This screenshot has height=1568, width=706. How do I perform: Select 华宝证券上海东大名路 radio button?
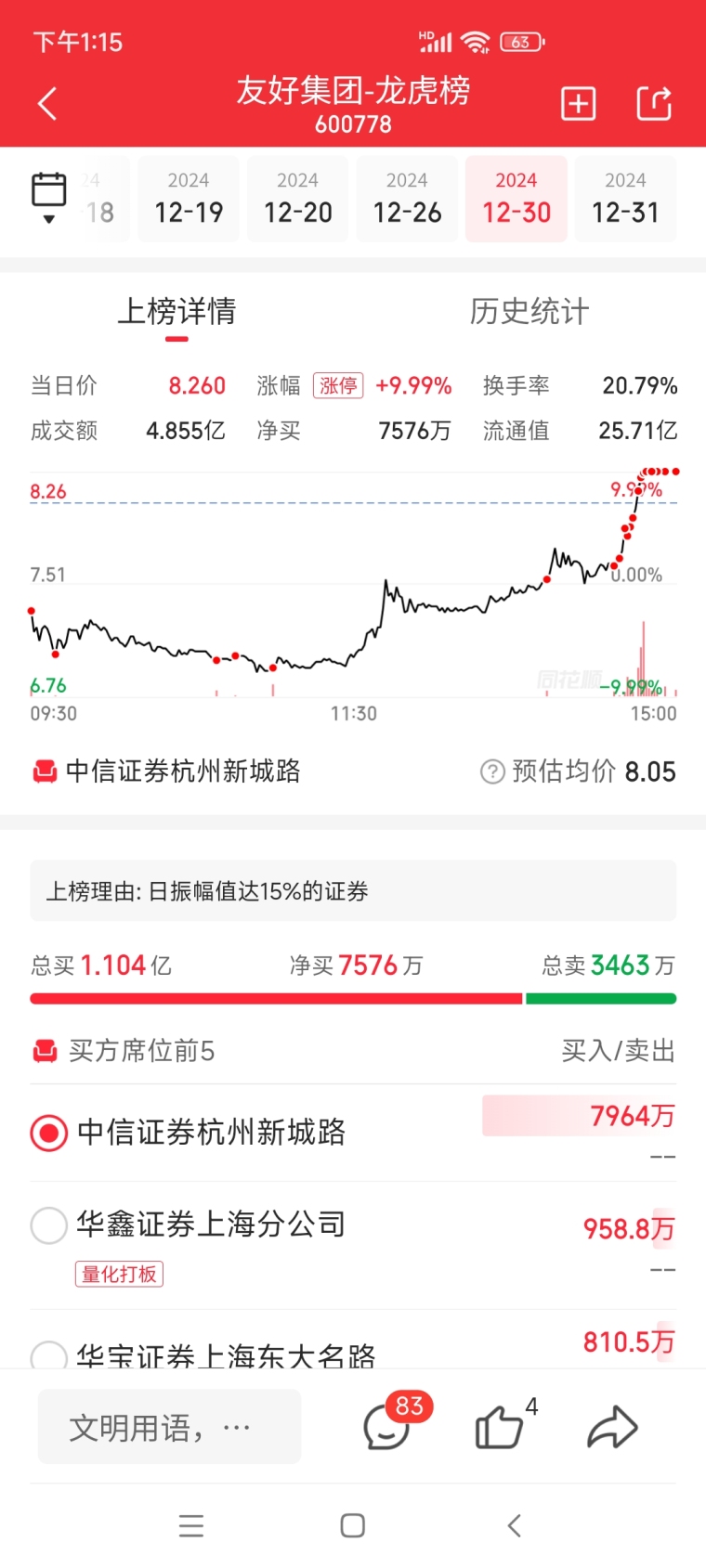[48, 1355]
